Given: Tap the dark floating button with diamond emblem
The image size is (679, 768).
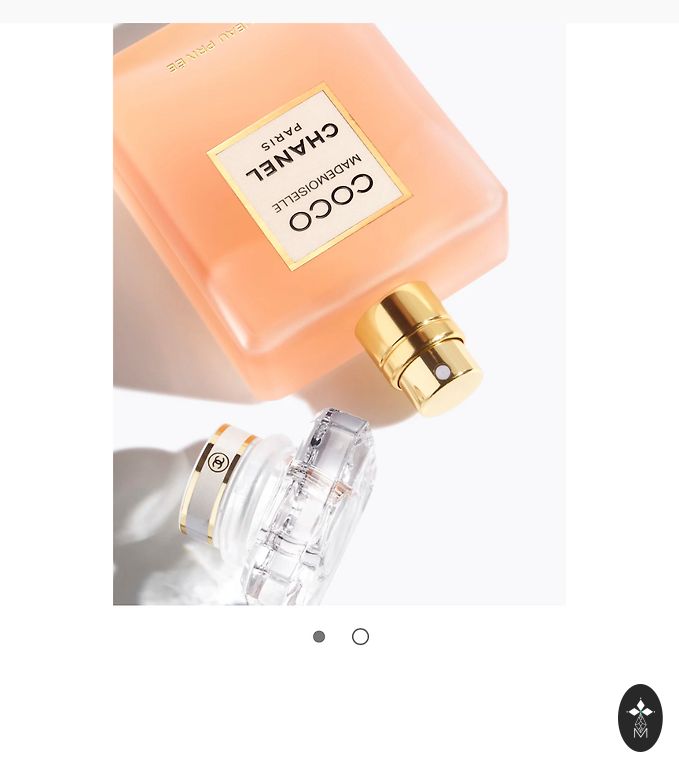Looking at the screenshot, I should 640,717.
